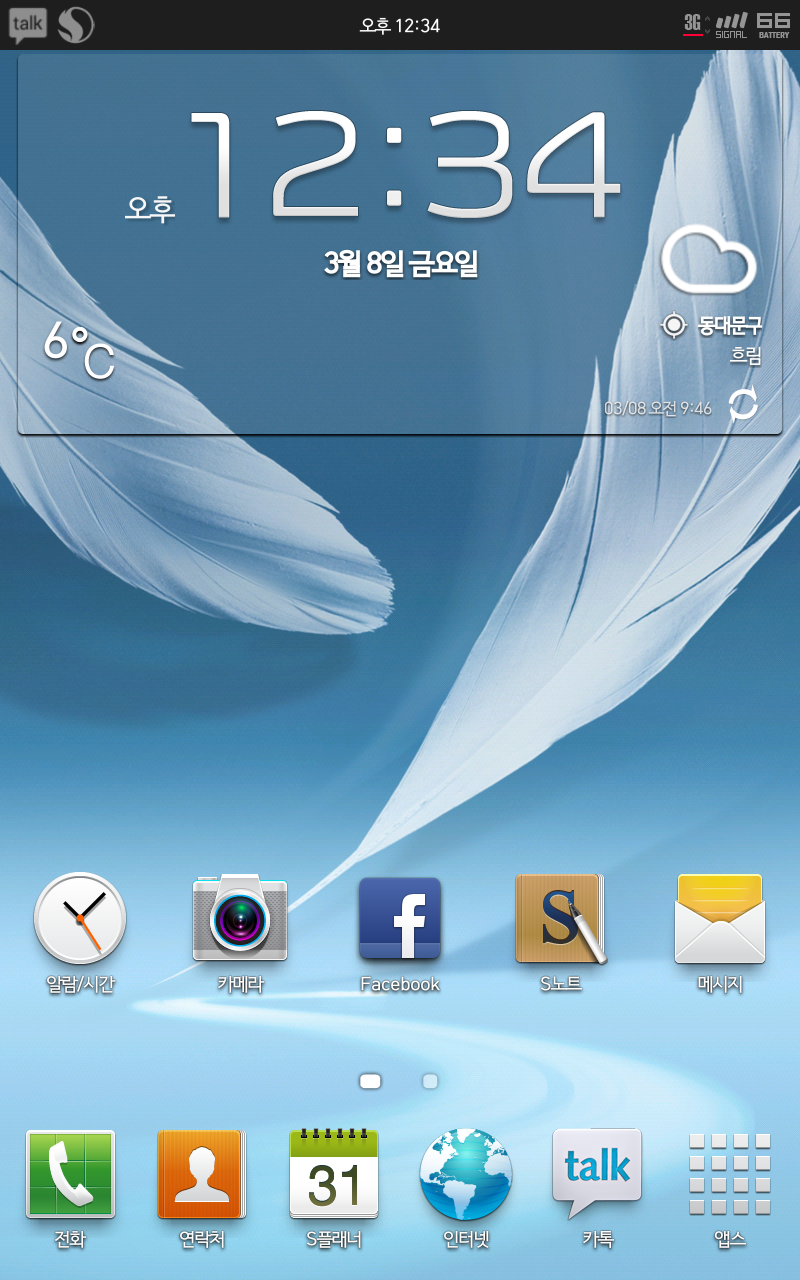Launch the 카메라 camera app

(x=240, y=918)
